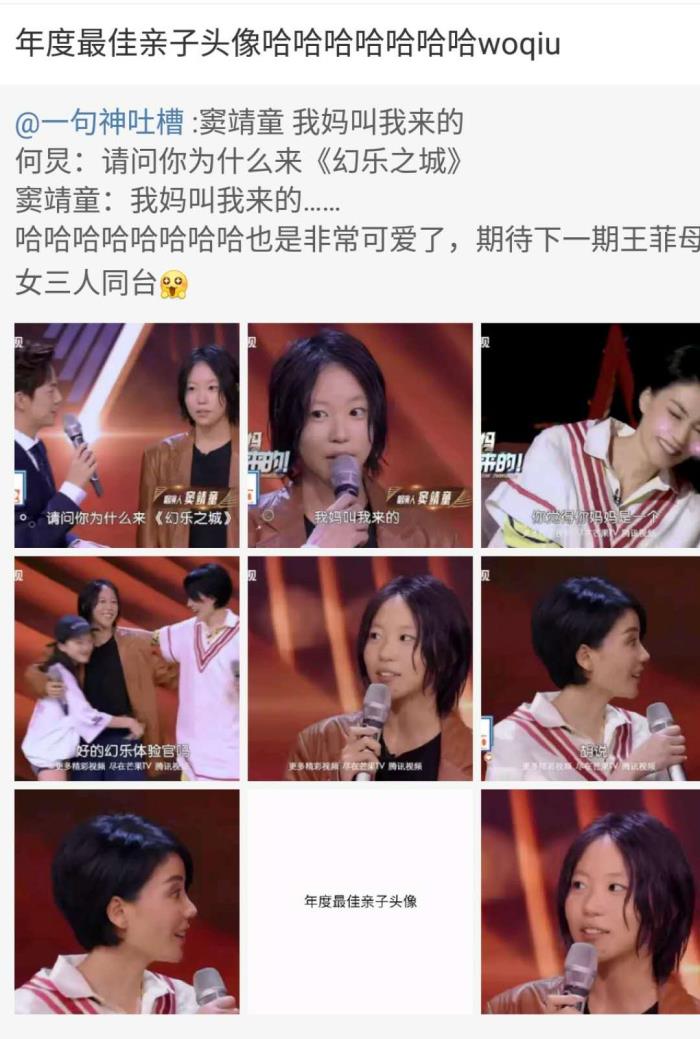Open the white 年度最佳亲子头像 text tile
Image resolution: width=700 pixels, height=1039 pixels.
tap(360, 901)
